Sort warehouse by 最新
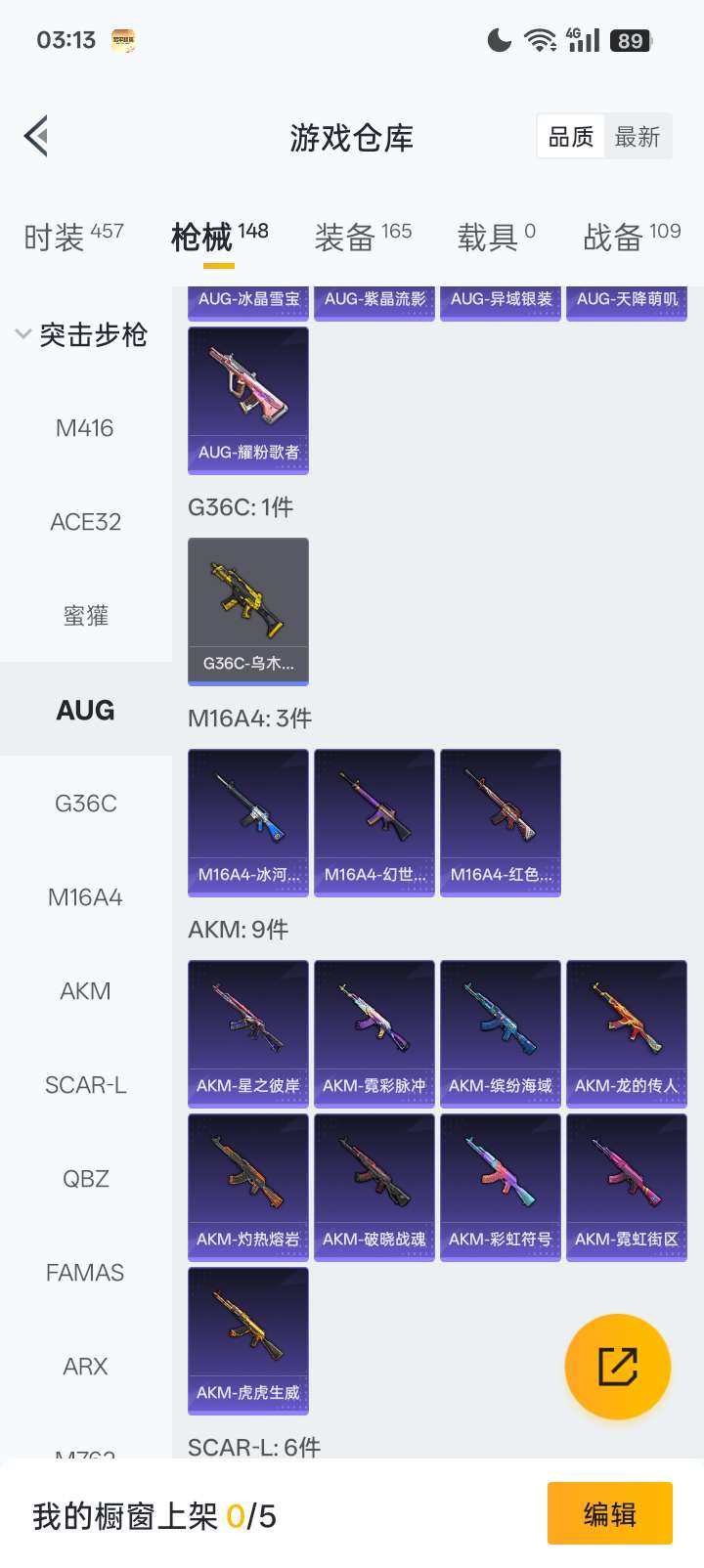 pyautogui.click(x=638, y=137)
